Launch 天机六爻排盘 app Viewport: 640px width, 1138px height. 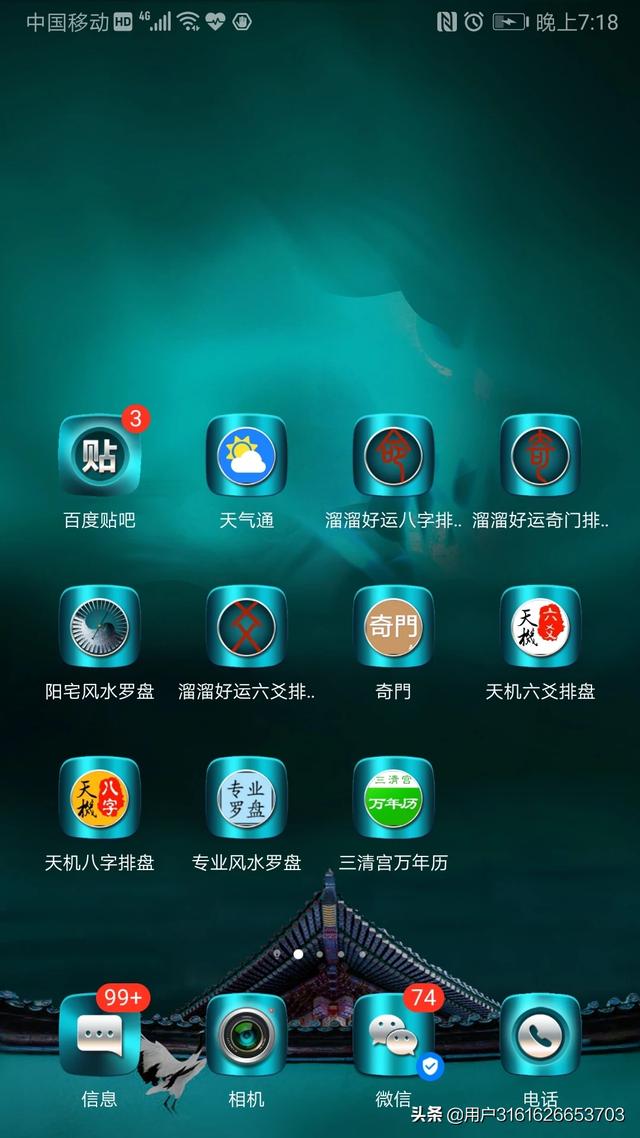[540, 627]
